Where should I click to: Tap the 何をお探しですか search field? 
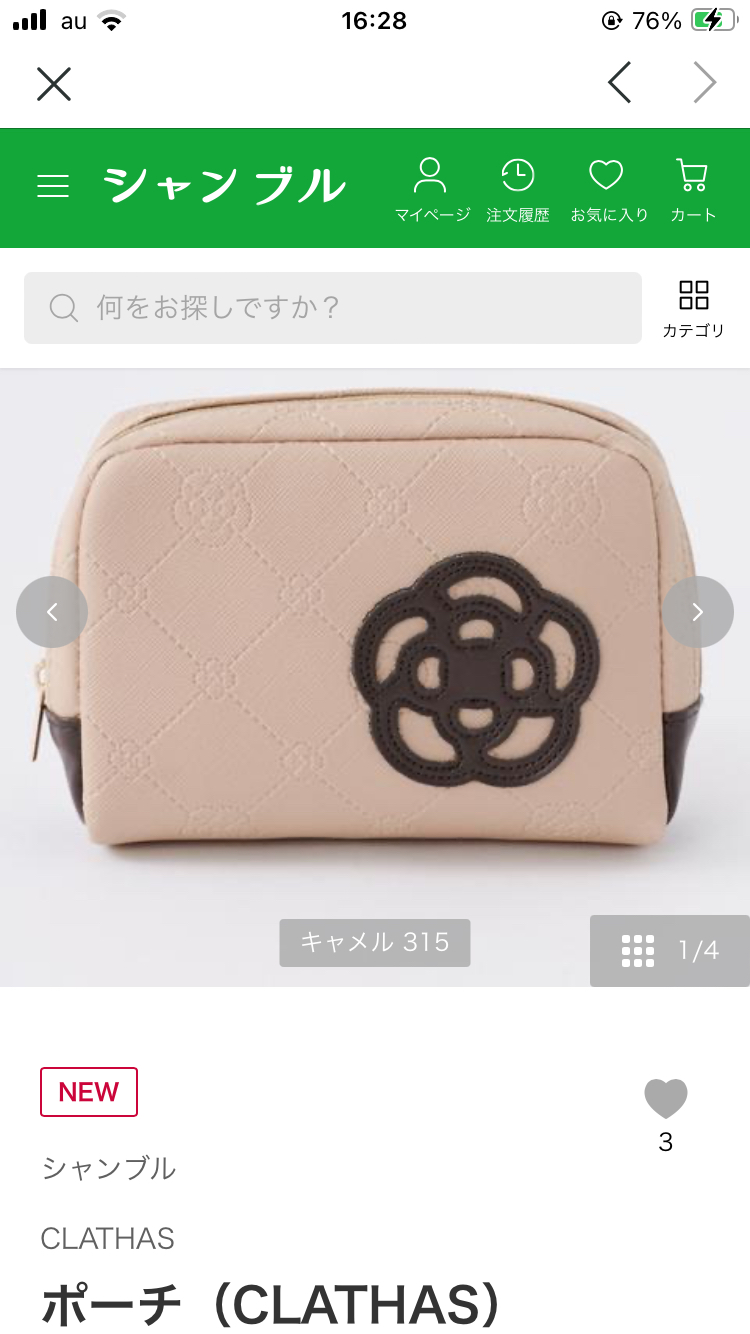click(x=333, y=308)
